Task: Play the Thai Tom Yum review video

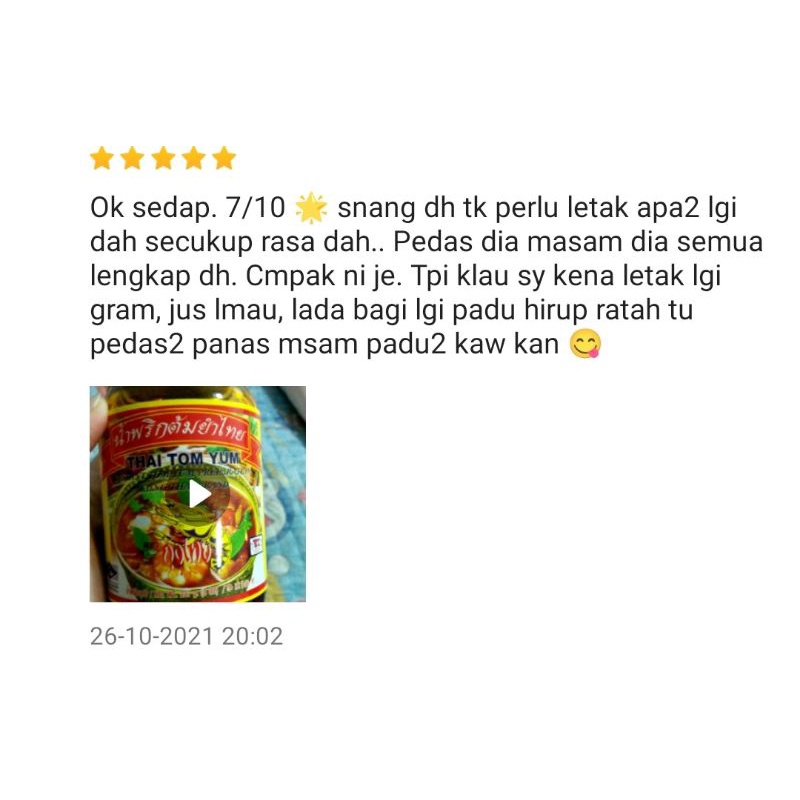Action: pos(198,494)
